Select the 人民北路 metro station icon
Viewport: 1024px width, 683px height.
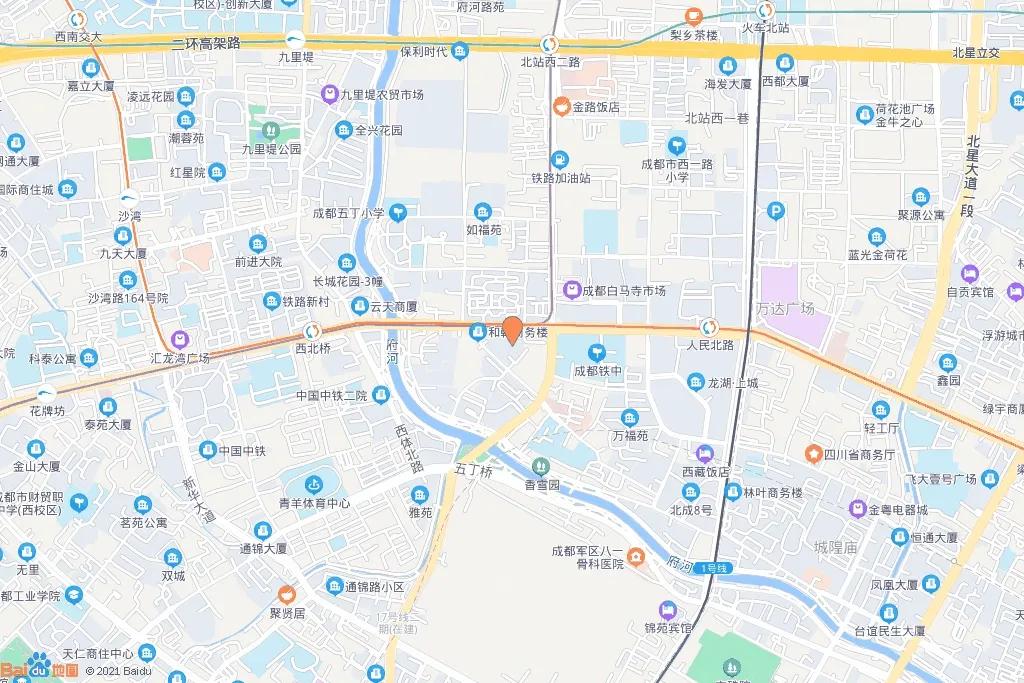709,327
